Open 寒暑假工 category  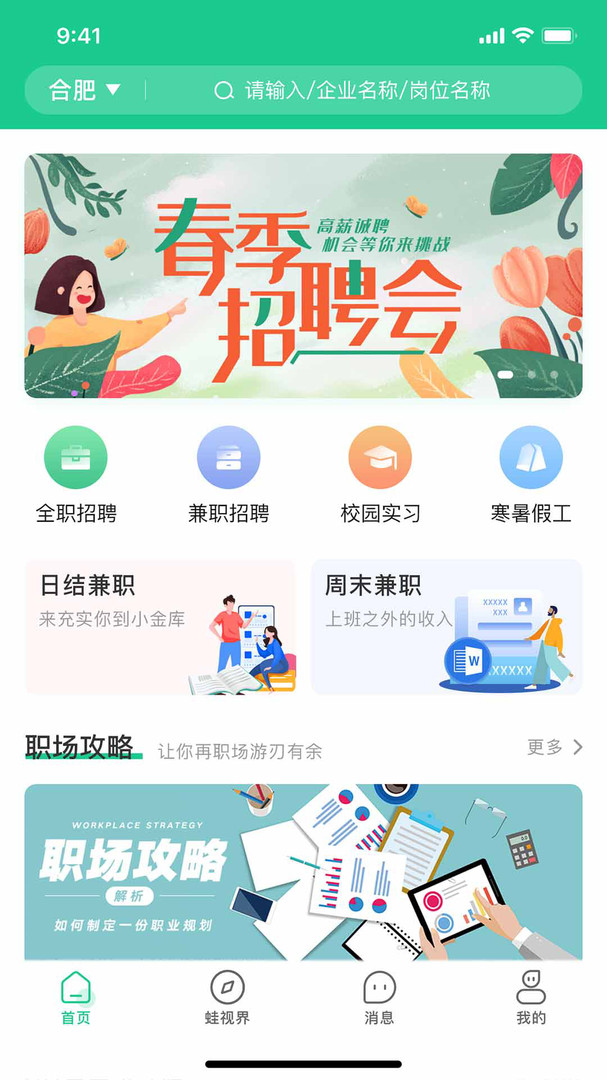[531, 475]
